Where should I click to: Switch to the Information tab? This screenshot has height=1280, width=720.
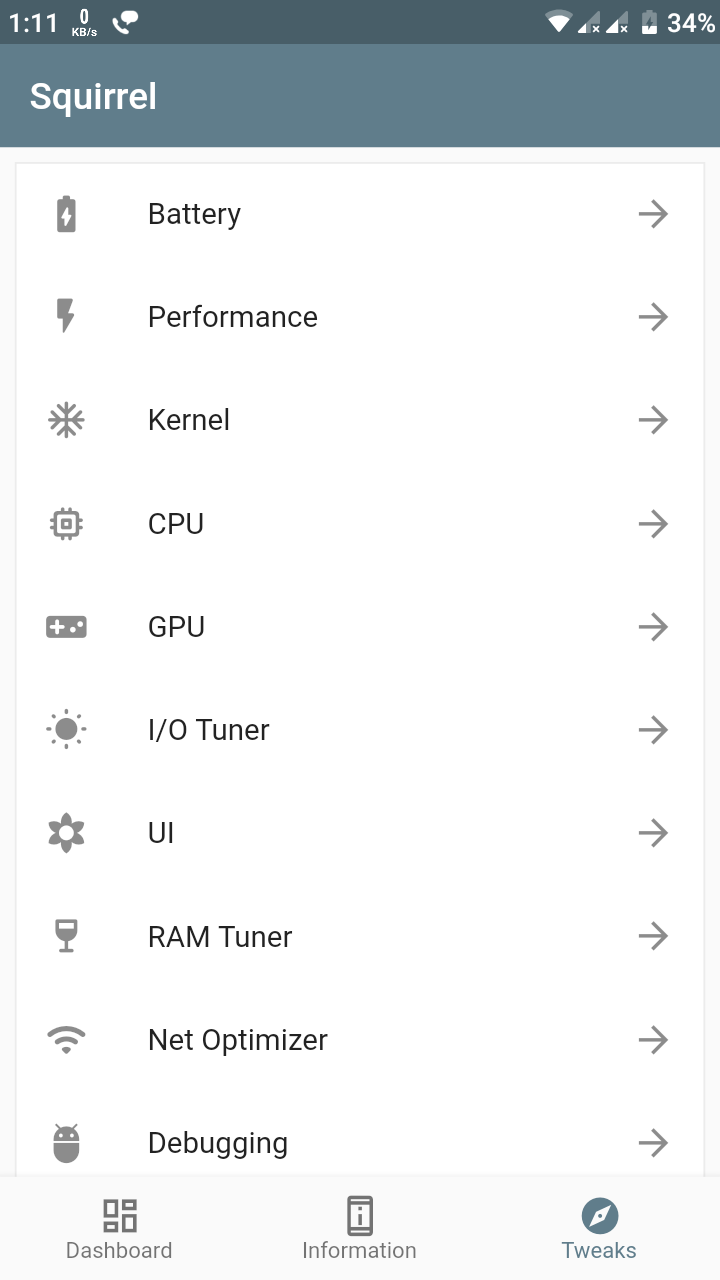click(359, 1230)
